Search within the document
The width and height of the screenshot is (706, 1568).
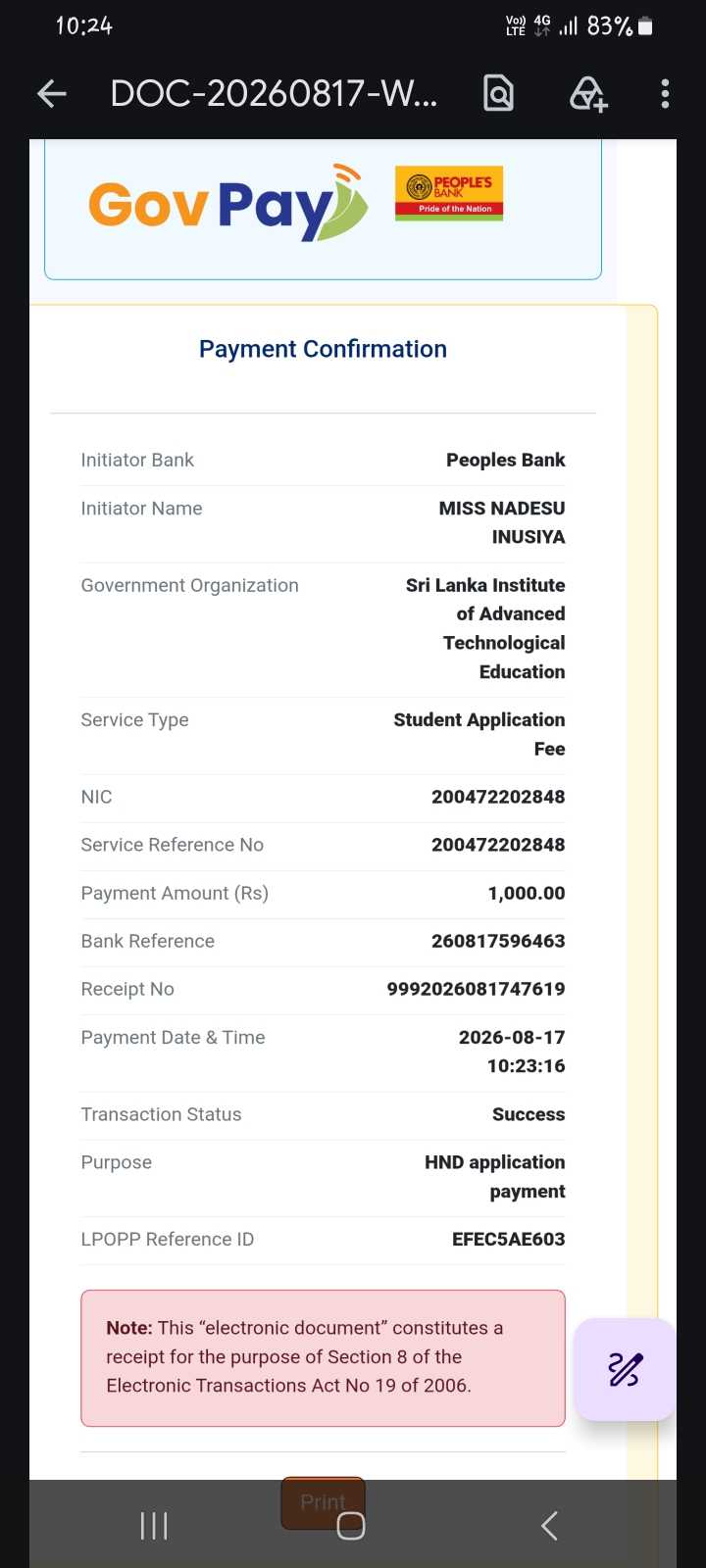pos(498,94)
